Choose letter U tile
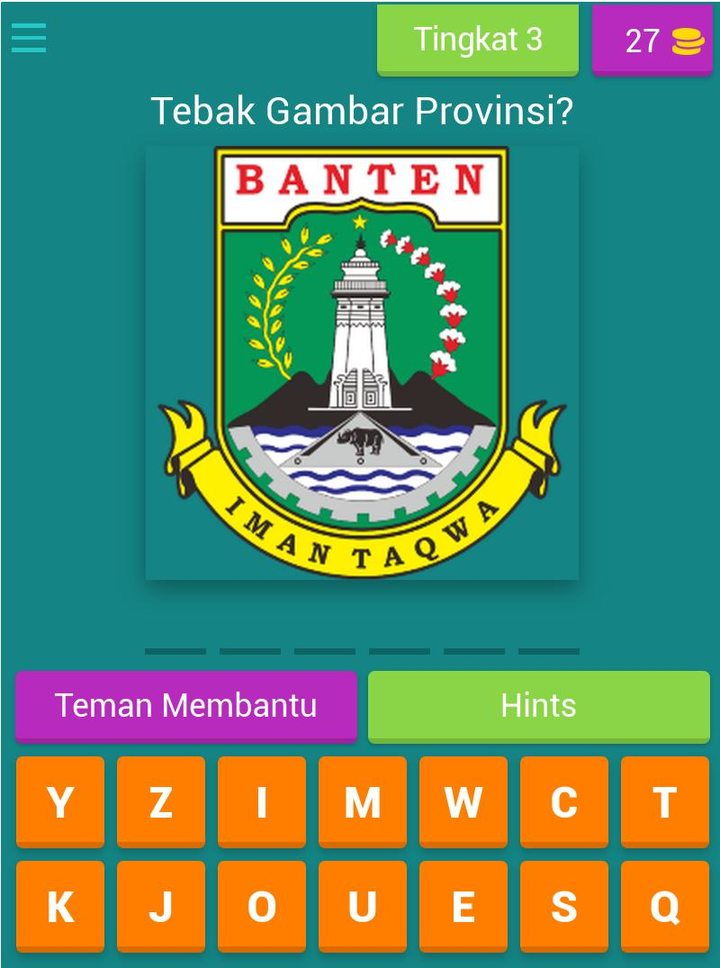This screenshot has width=720, height=968. coord(362,906)
